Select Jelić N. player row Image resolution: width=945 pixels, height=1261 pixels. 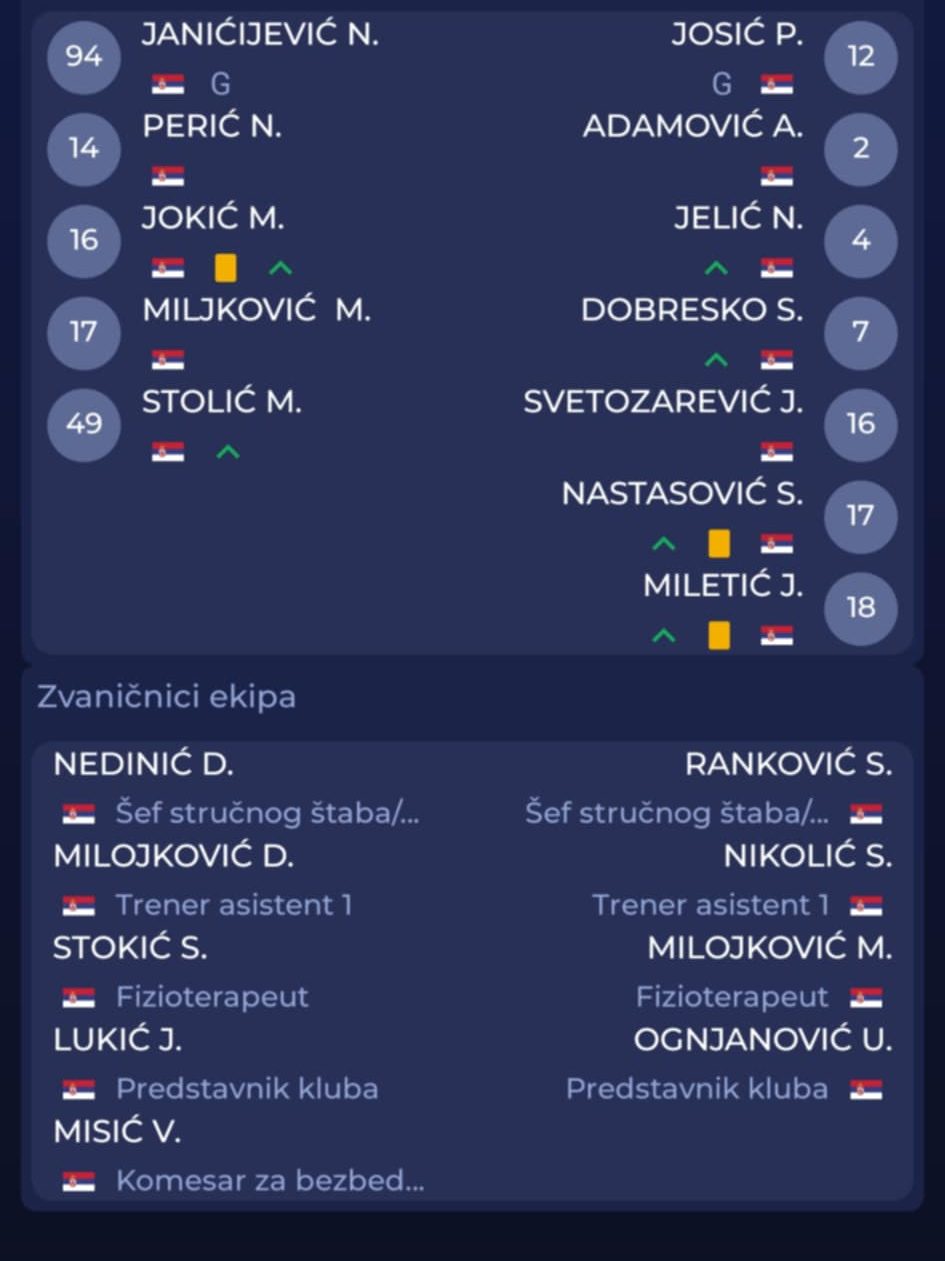[x=738, y=219]
